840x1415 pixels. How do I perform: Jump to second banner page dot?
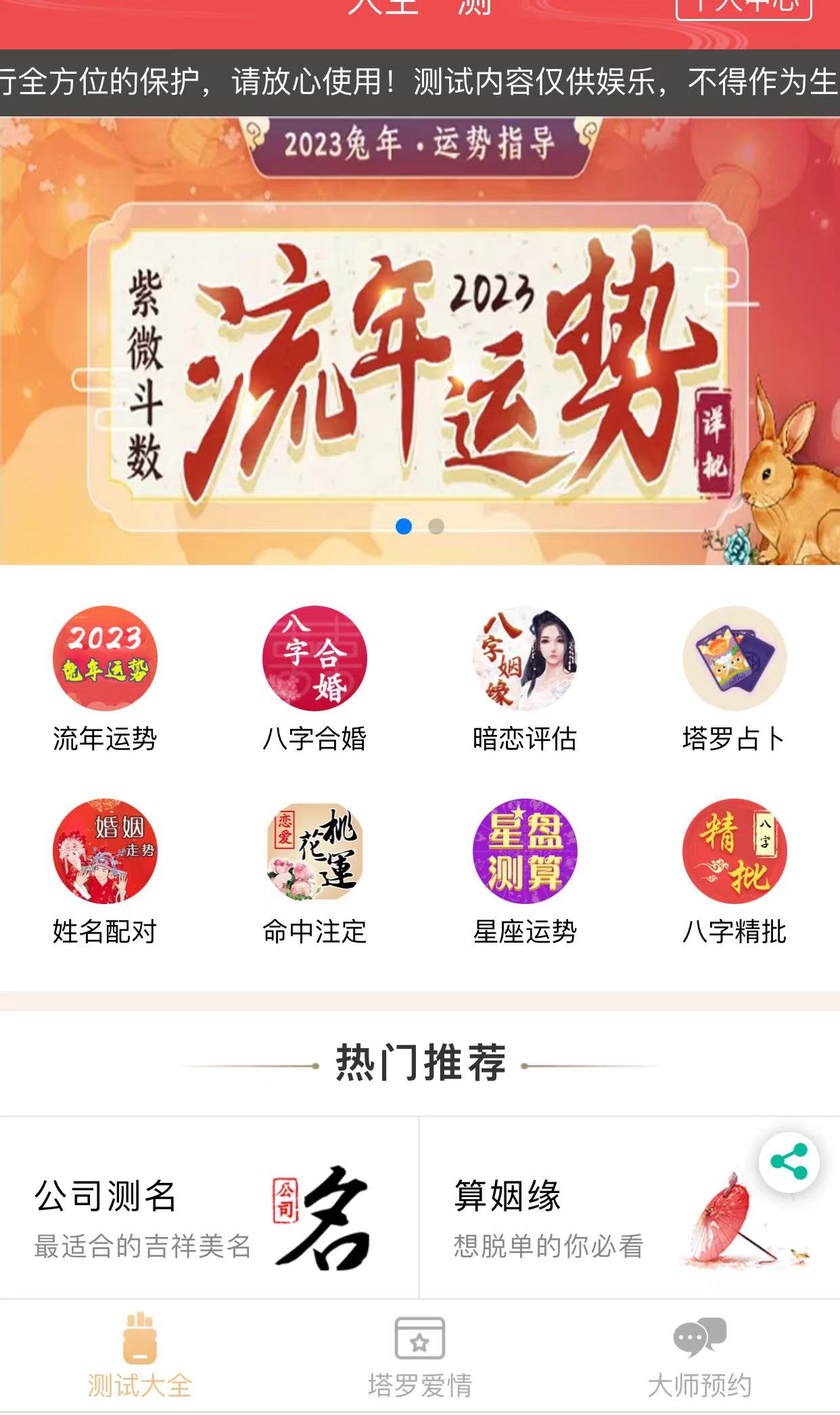click(436, 526)
